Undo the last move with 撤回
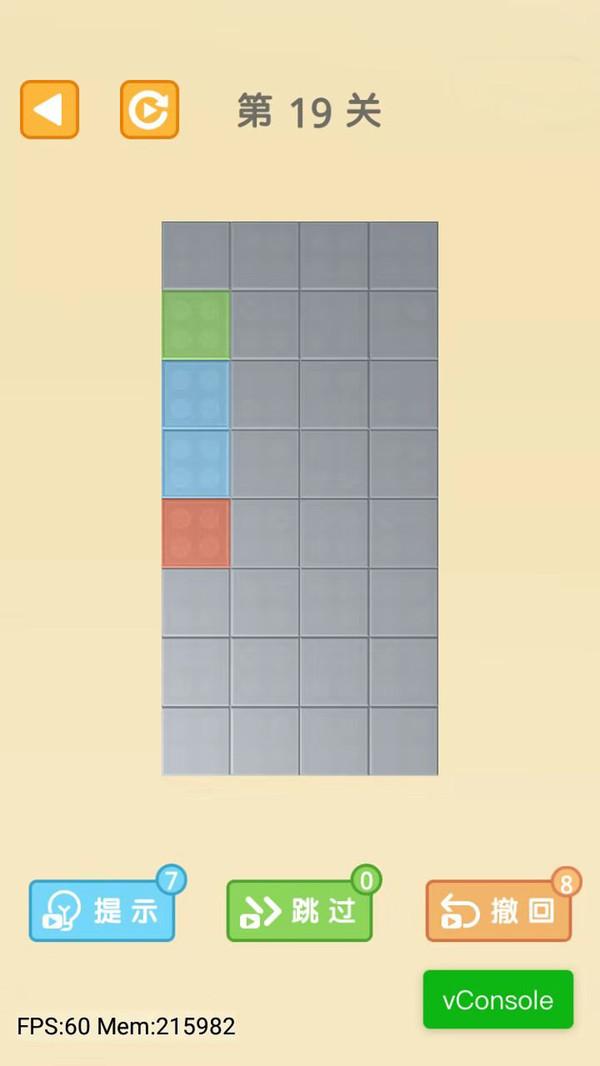600x1066 pixels. click(x=499, y=911)
